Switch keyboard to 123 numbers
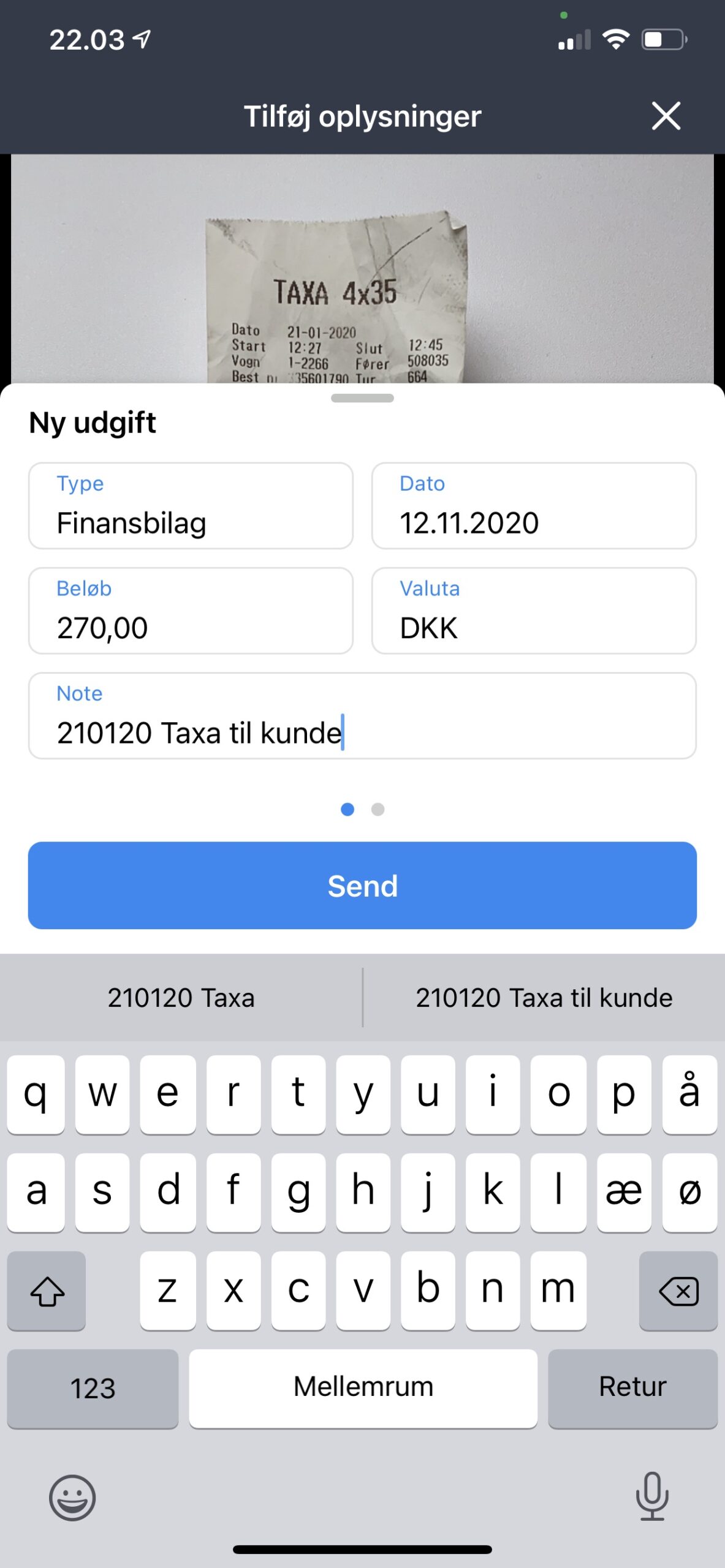 click(x=93, y=1387)
